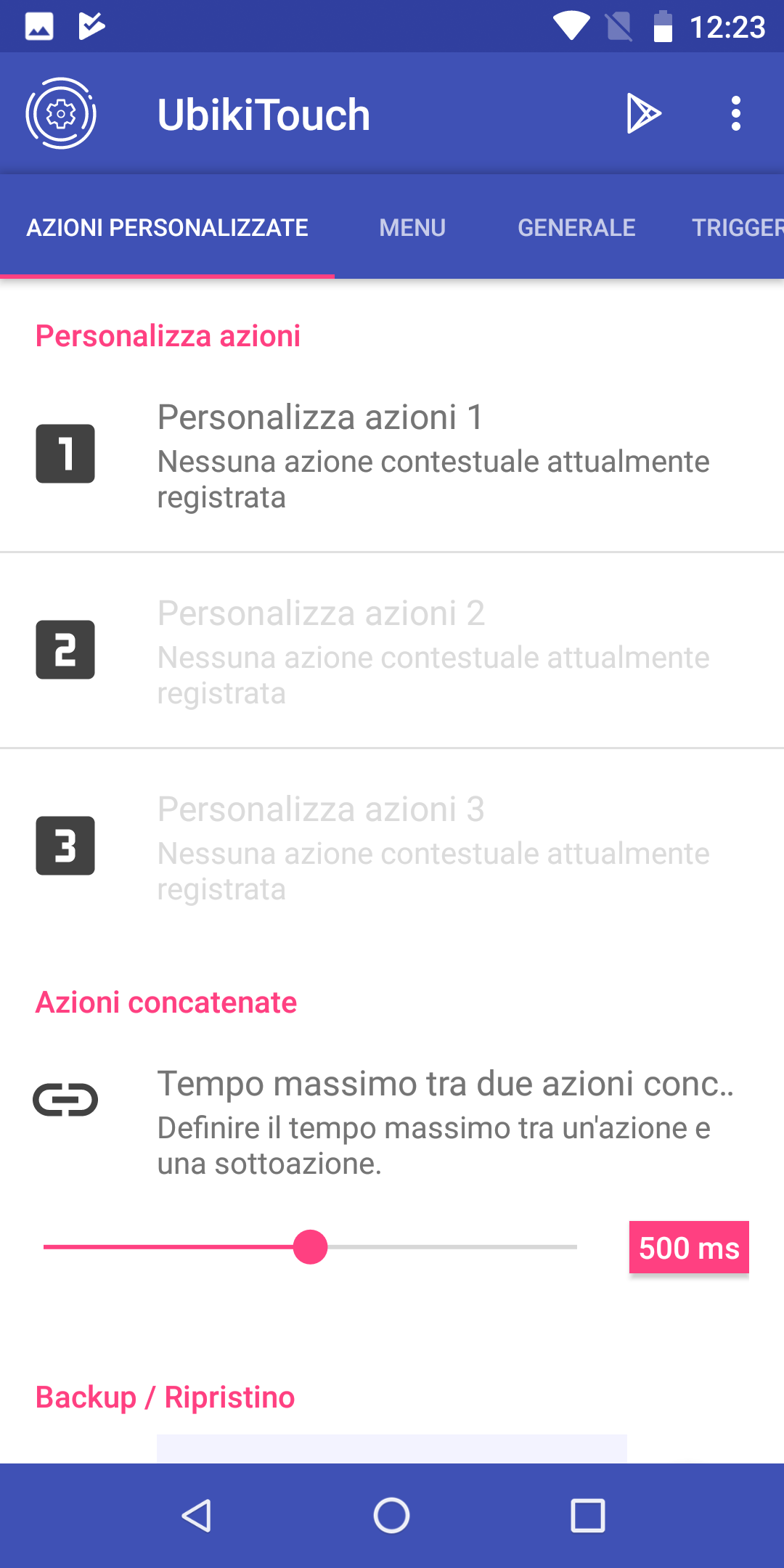Open the three-dot overflow menu
Screen dimensions: 784x1568
click(736, 114)
